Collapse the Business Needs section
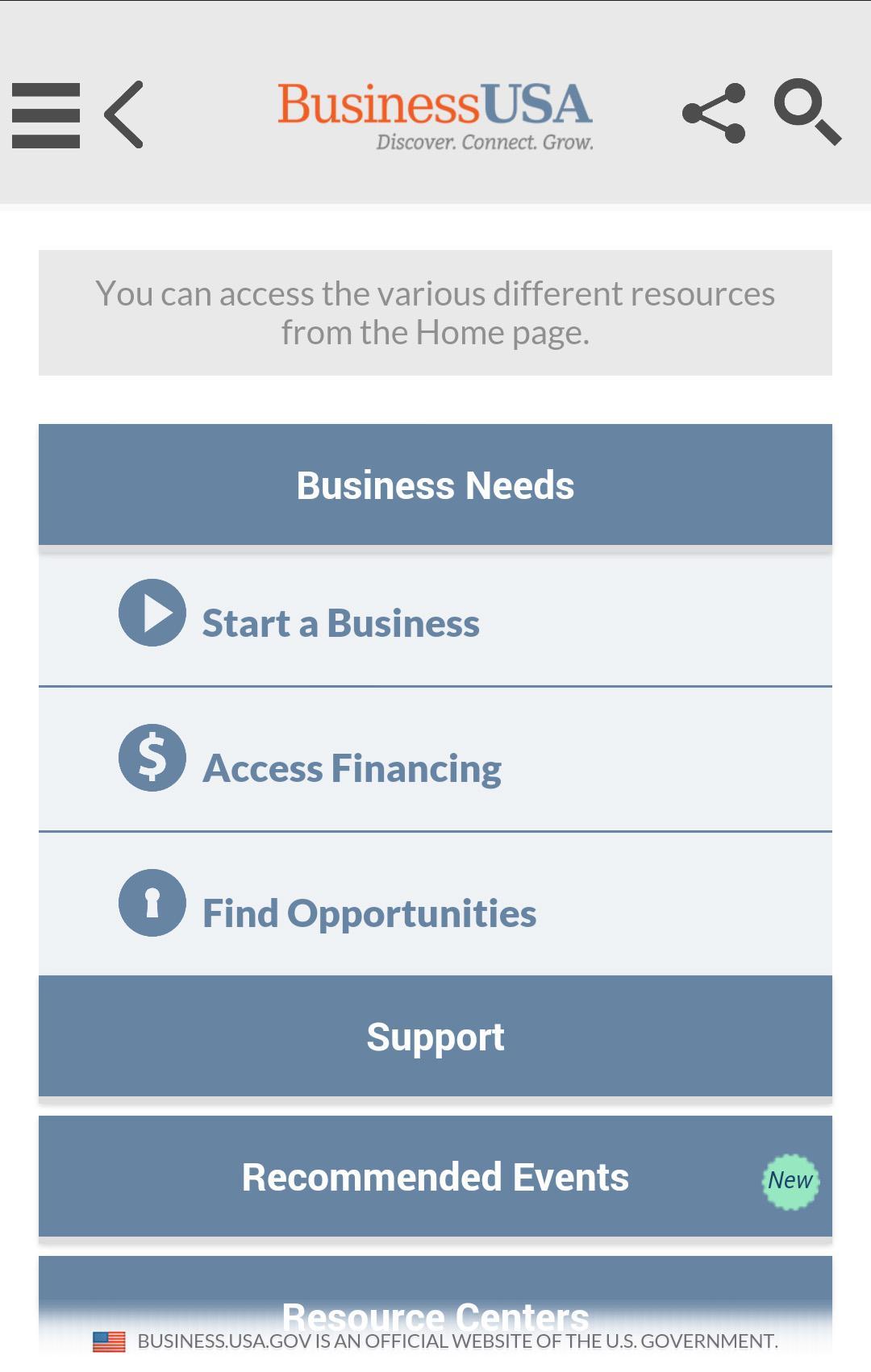 [435, 485]
